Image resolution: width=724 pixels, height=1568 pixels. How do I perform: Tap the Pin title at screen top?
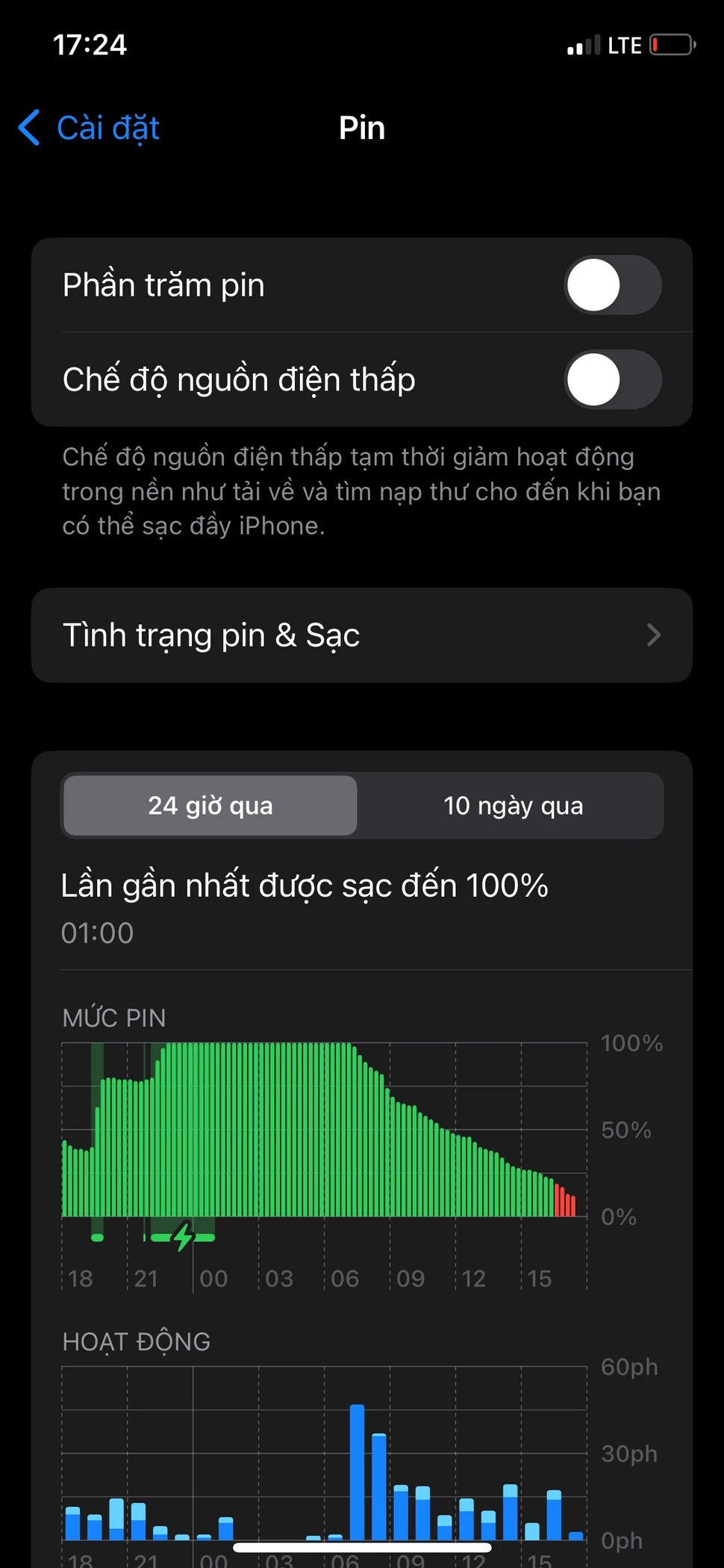coord(361,128)
